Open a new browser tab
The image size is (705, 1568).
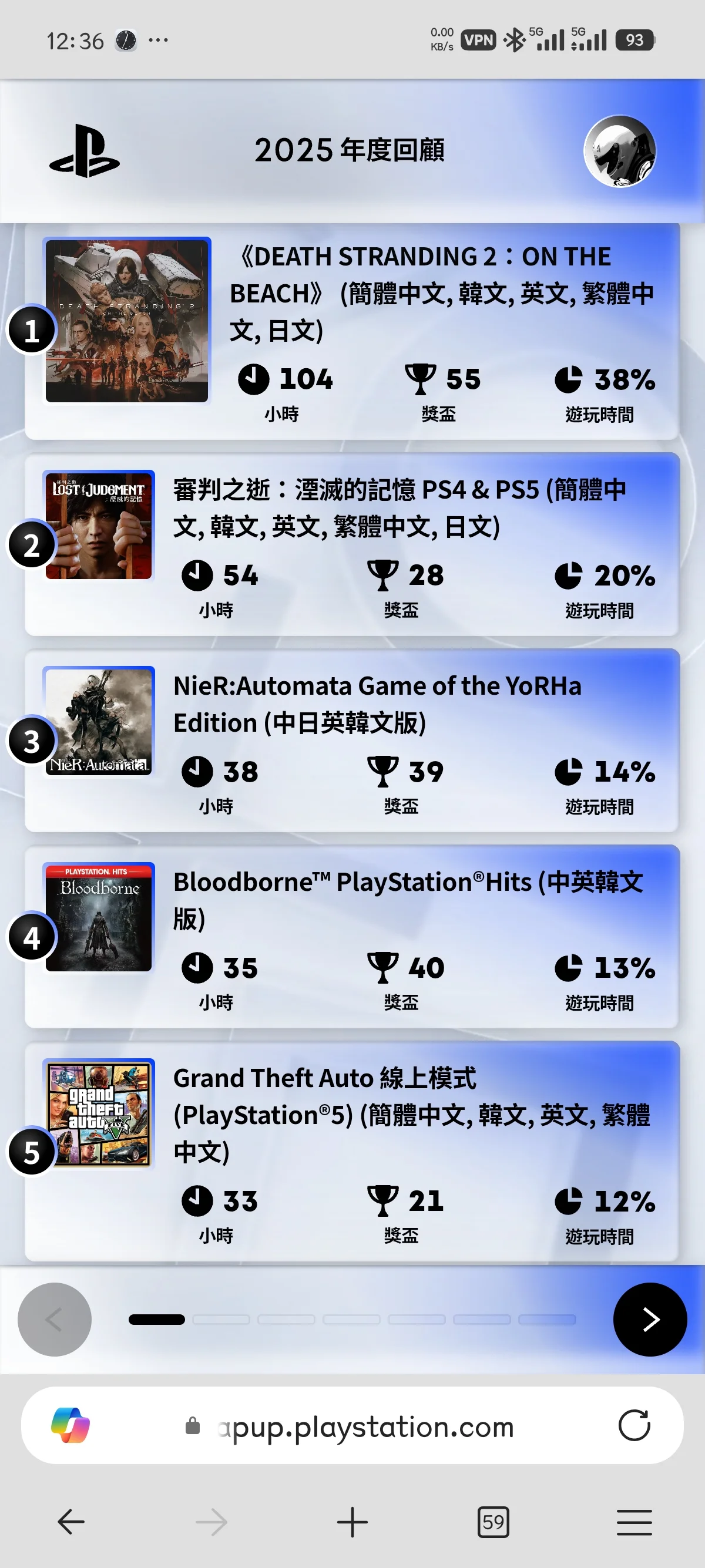(x=352, y=1522)
